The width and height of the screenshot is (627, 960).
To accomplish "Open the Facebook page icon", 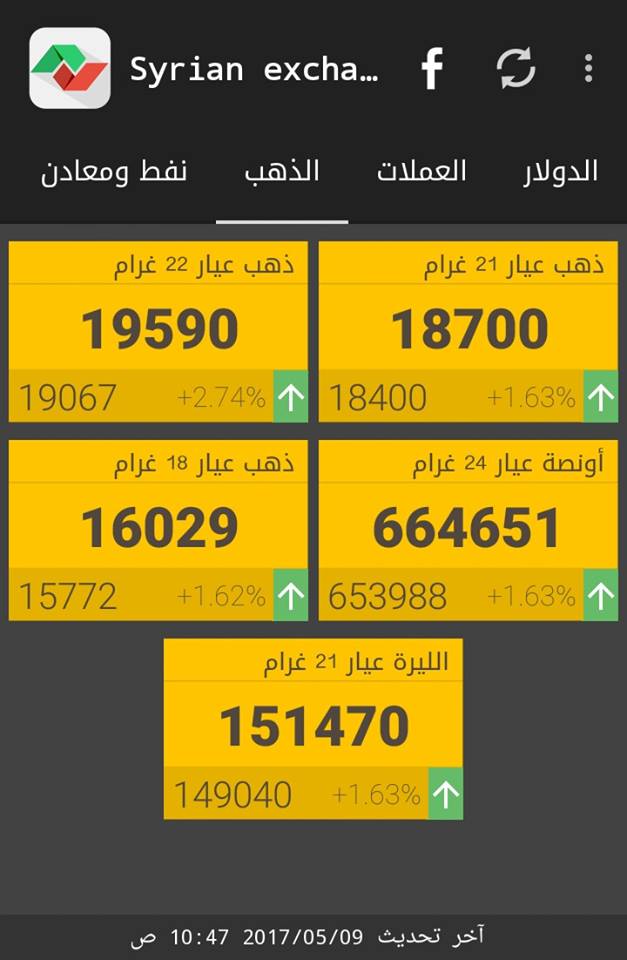I will (x=431, y=69).
